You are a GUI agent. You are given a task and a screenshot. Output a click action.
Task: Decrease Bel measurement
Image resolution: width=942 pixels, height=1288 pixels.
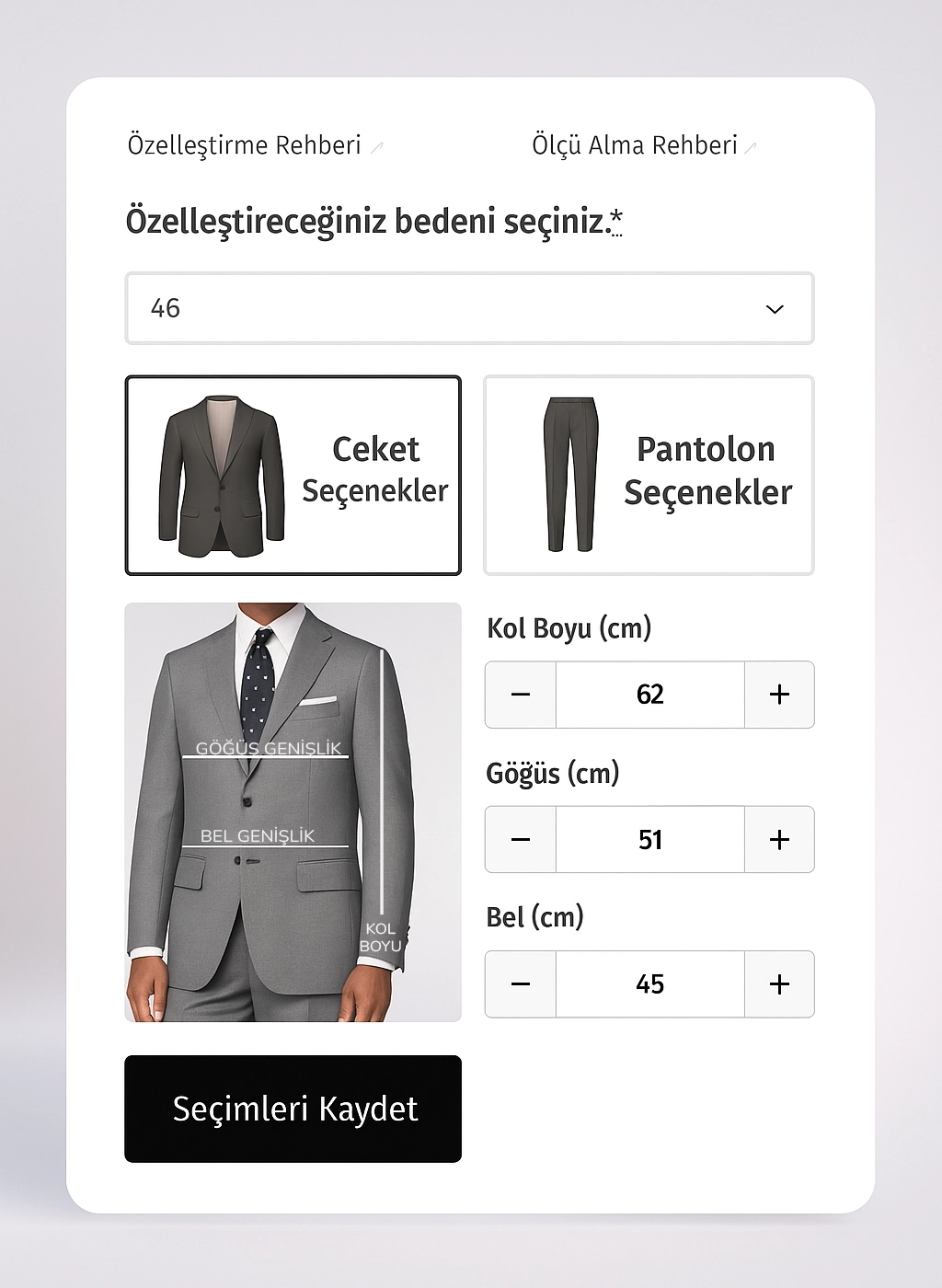pyautogui.click(x=521, y=984)
